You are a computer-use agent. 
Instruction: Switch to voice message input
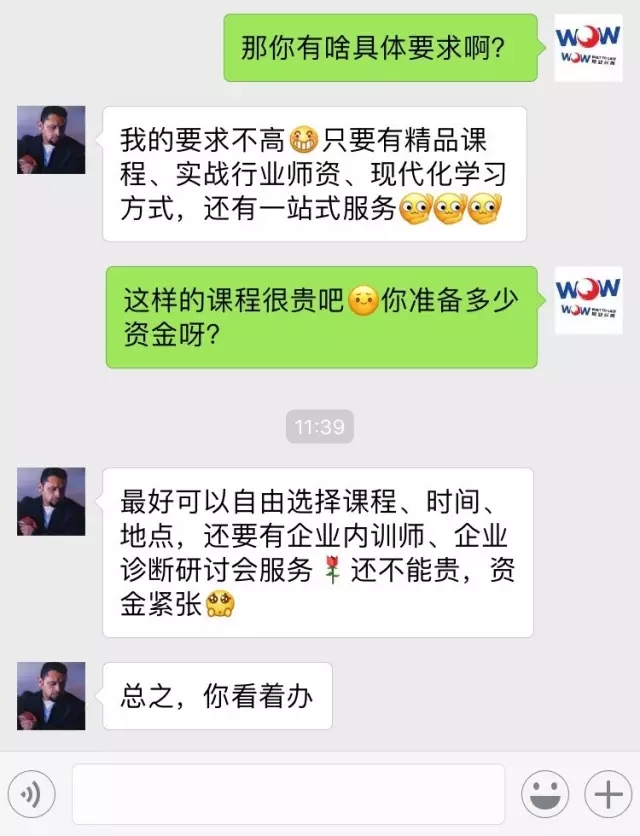pos(31,795)
